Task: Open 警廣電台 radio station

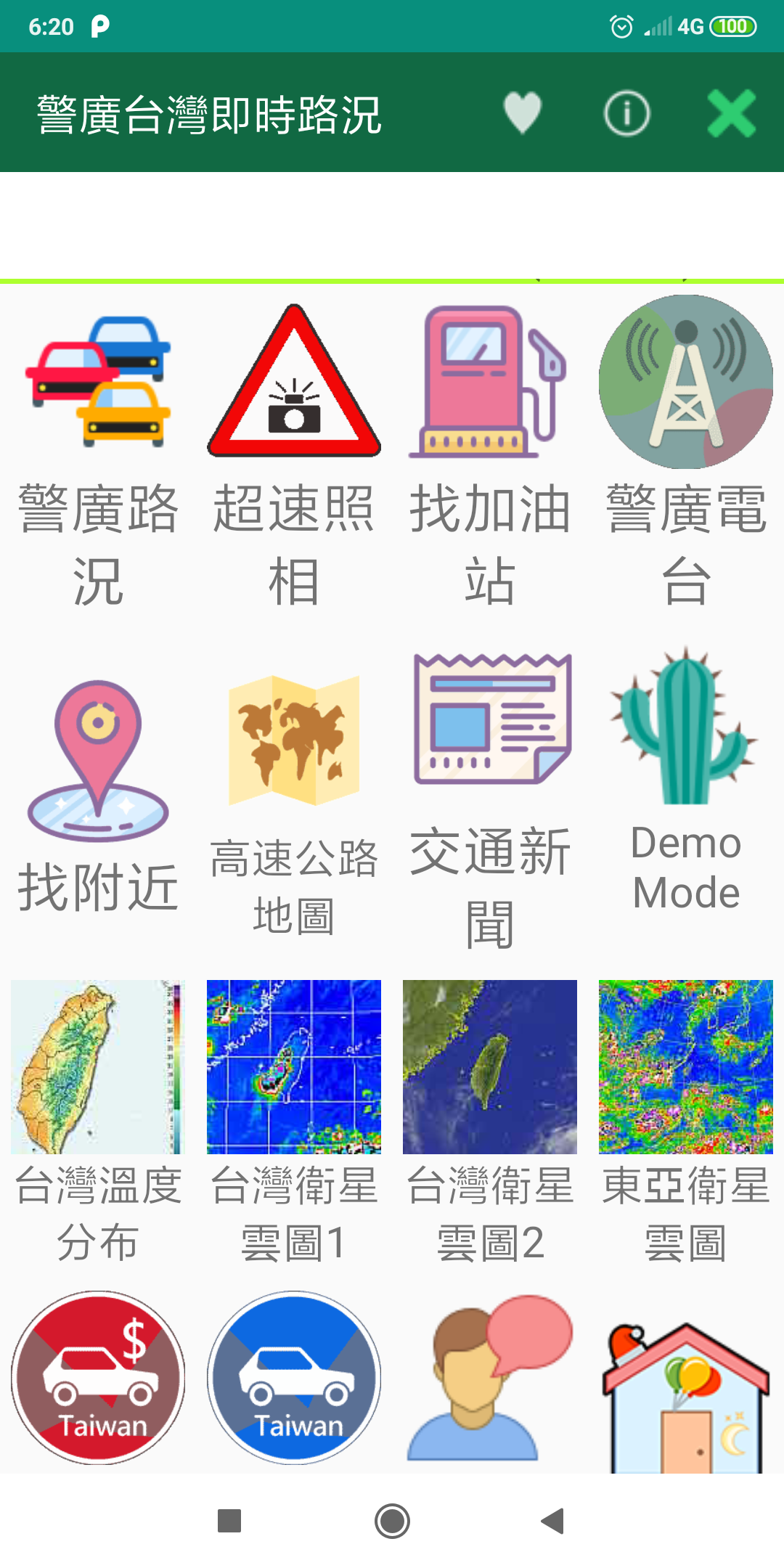Action: click(686, 456)
